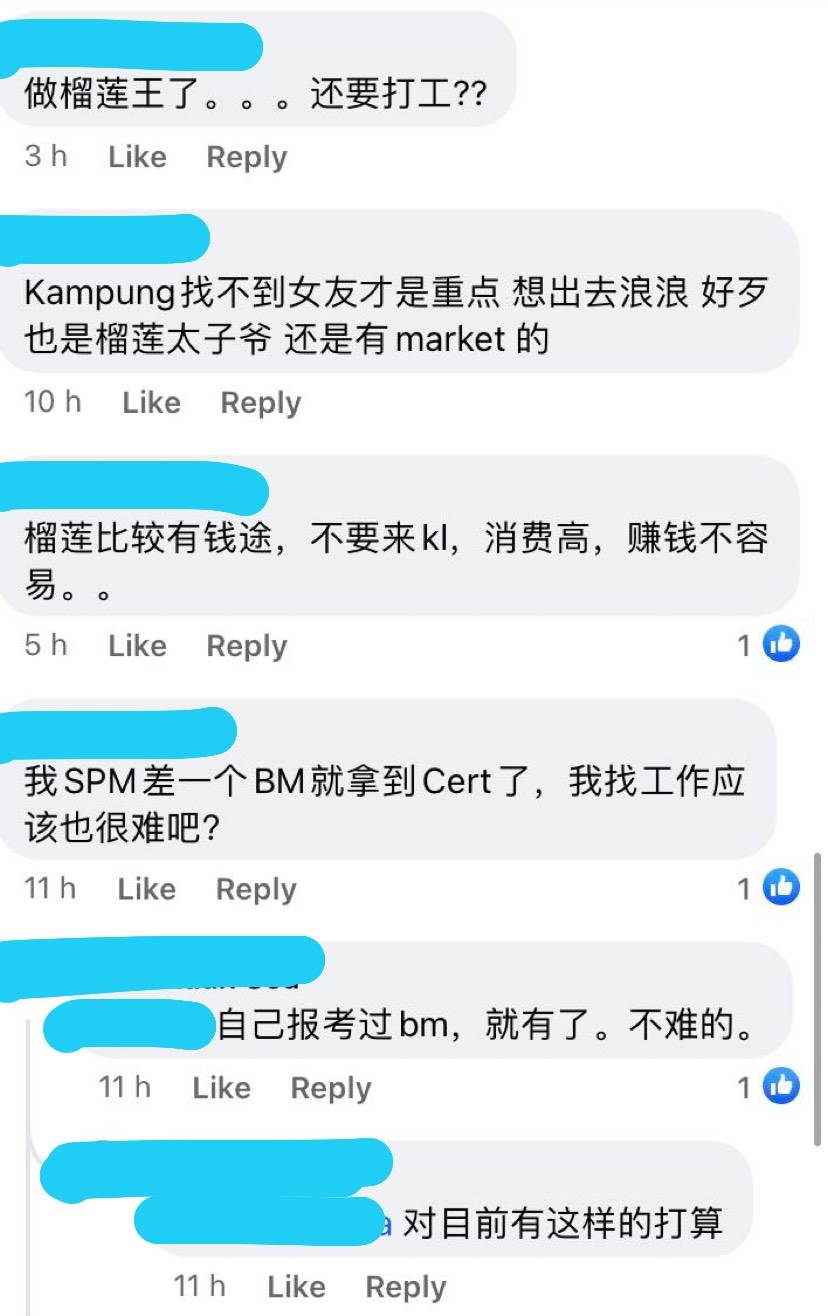Like the comment about SPM 差一个 BM
This screenshot has width=828, height=1316.
[x=146, y=889]
